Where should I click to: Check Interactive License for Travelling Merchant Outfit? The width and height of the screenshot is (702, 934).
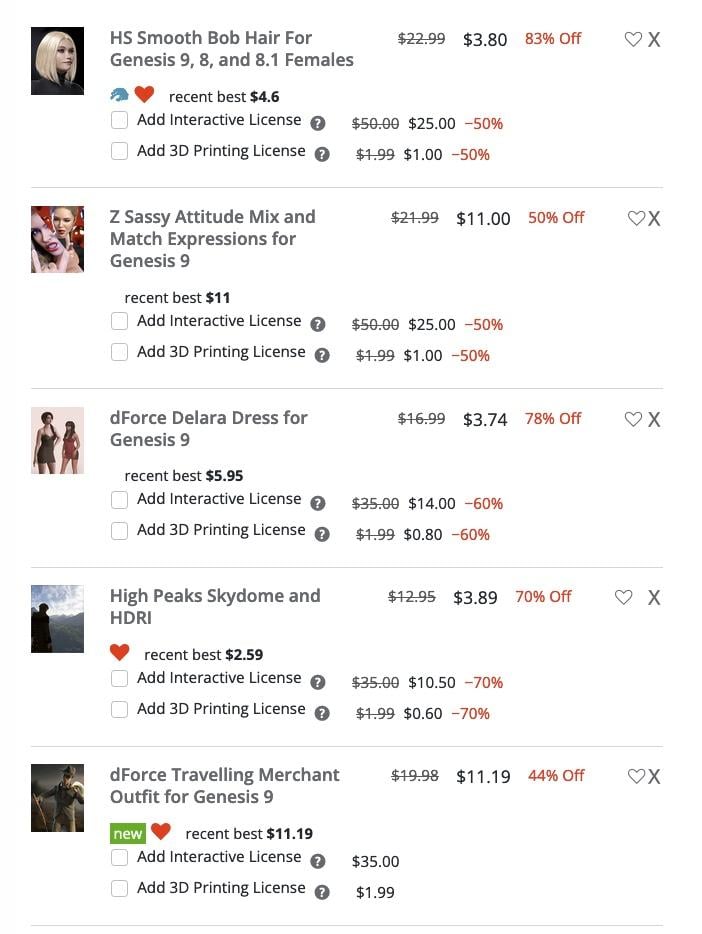point(120,857)
